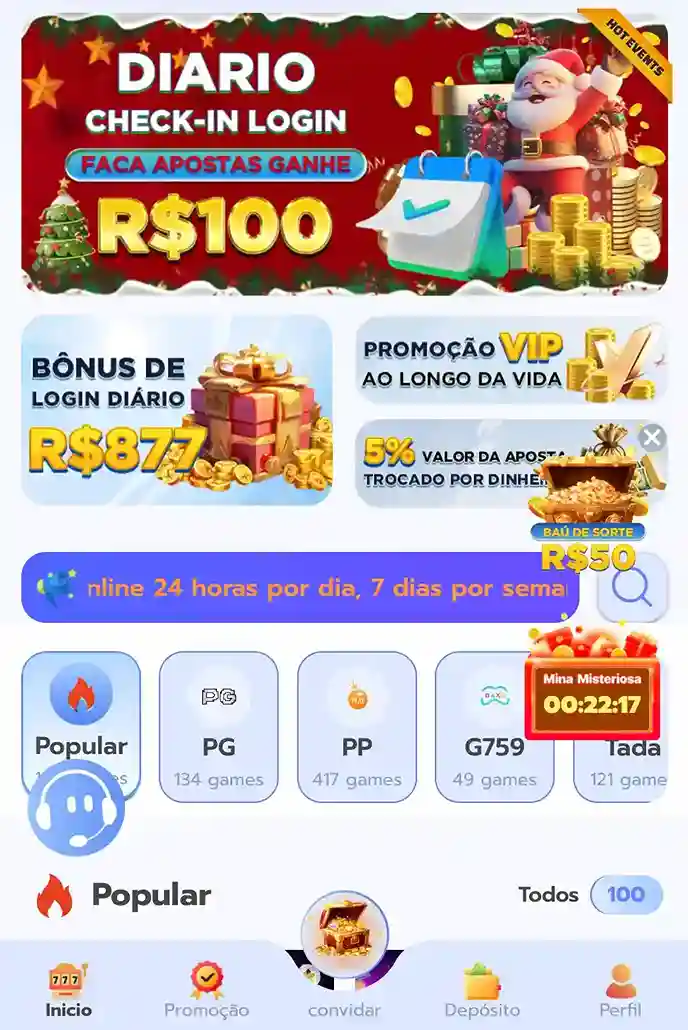Switch to the Depósito tab

point(482,991)
